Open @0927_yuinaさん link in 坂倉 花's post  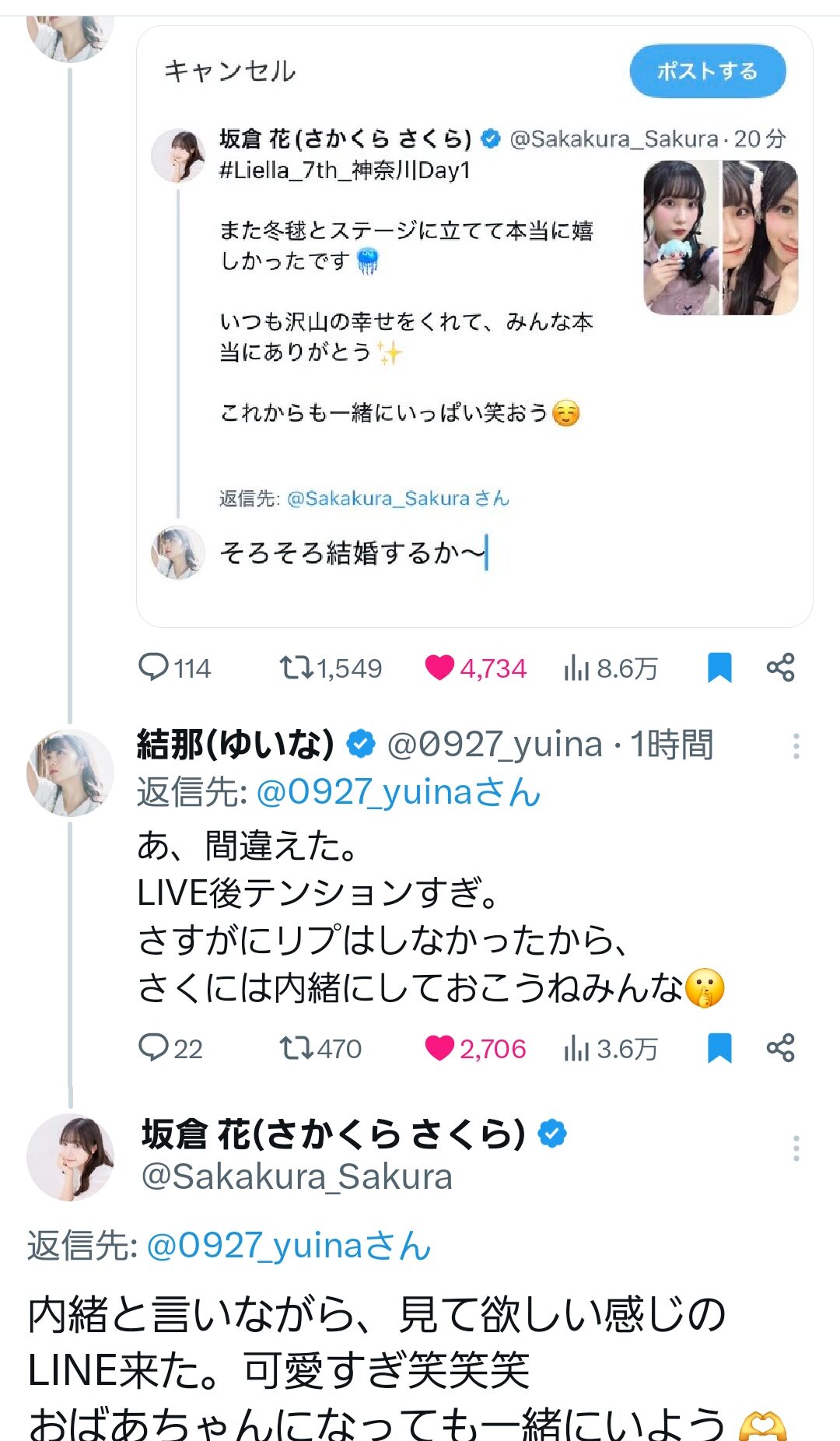click(x=288, y=1246)
